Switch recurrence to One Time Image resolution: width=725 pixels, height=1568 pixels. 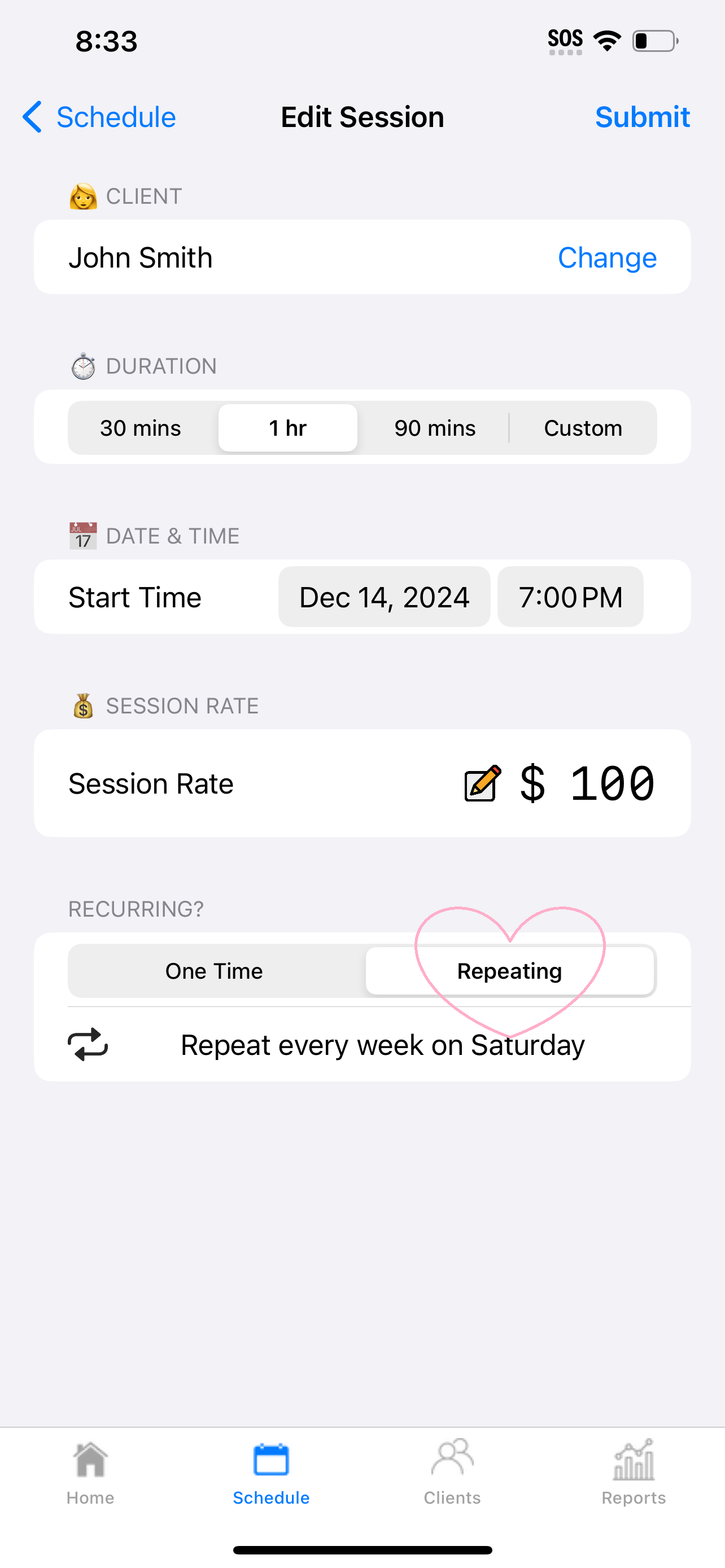tap(214, 971)
